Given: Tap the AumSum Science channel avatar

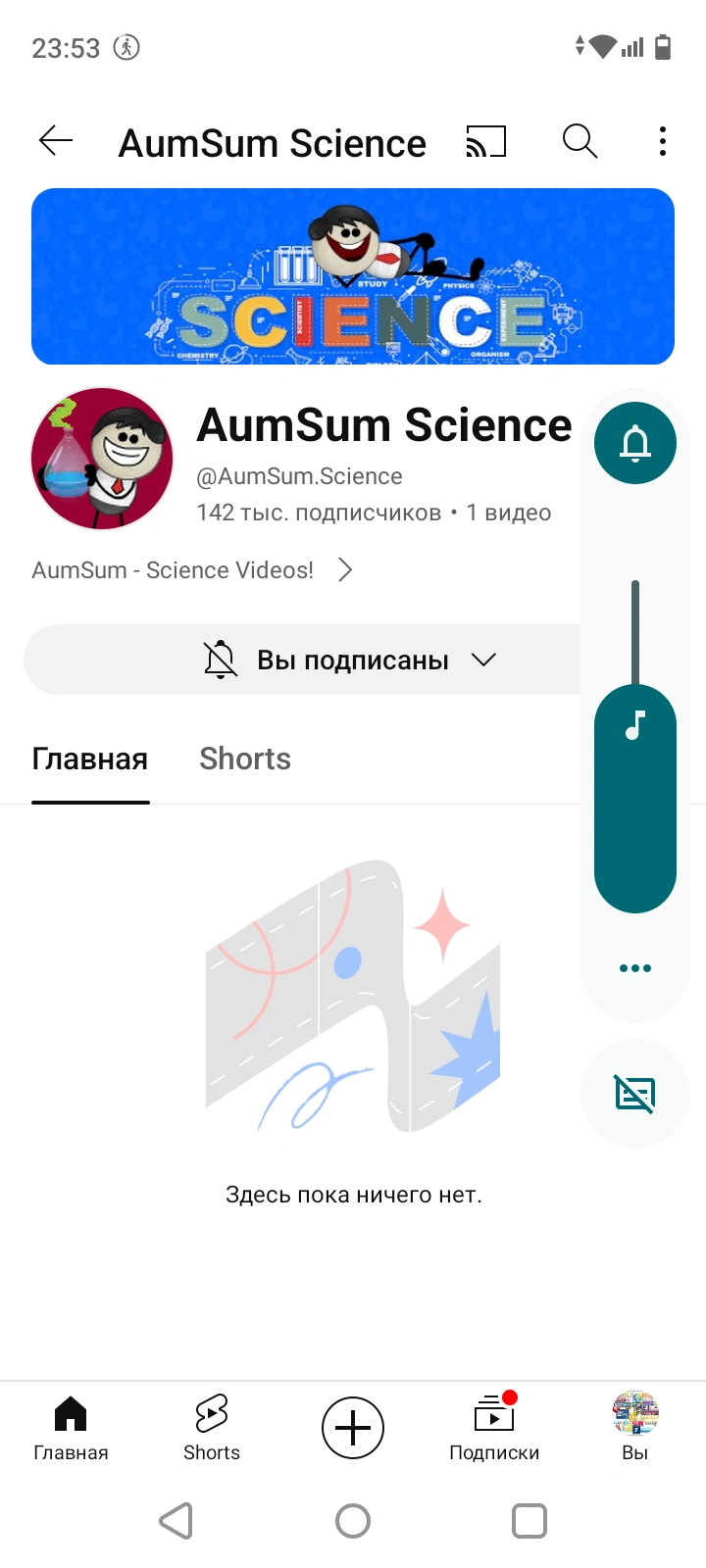Looking at the screenshot, I should click(x=102, y=459).
